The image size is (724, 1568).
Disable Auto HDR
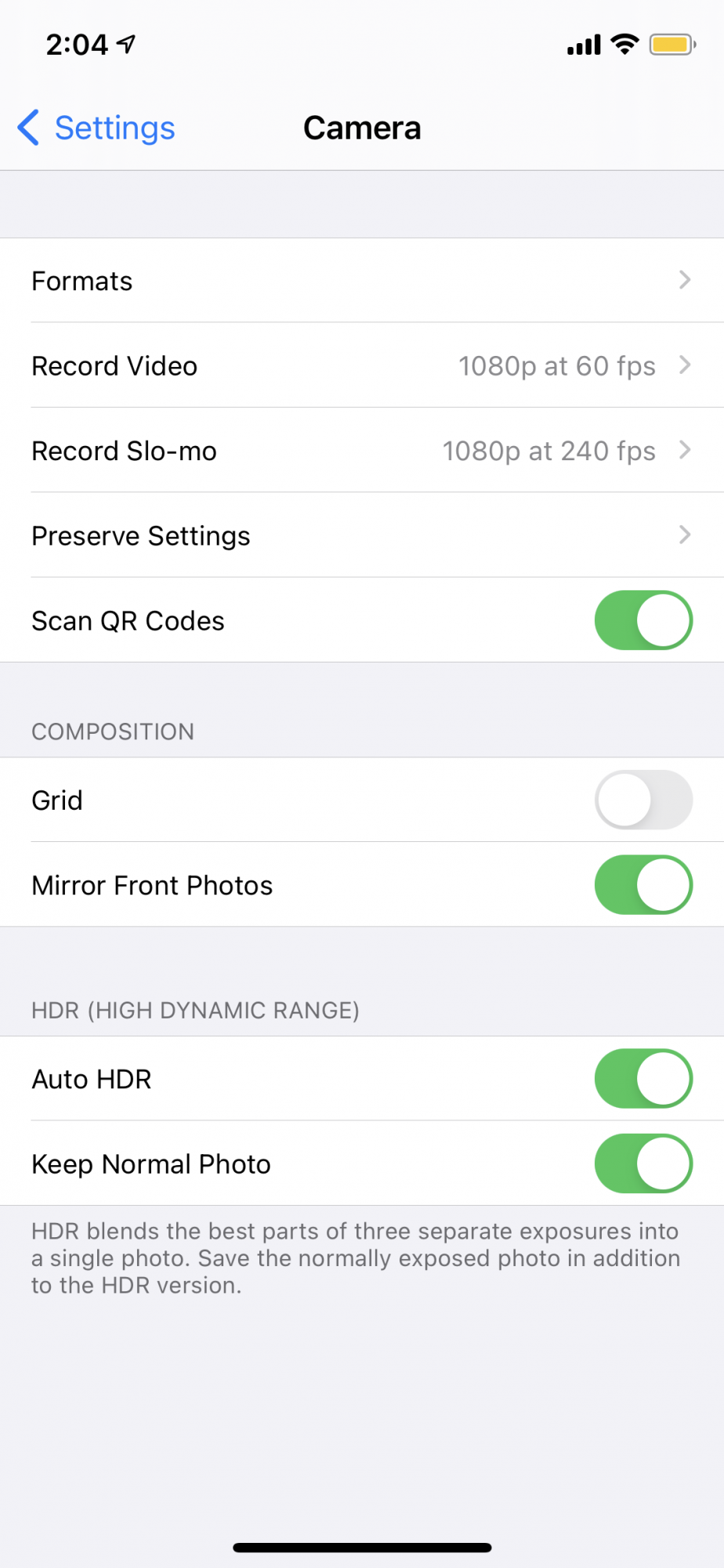click(643, 1079)
